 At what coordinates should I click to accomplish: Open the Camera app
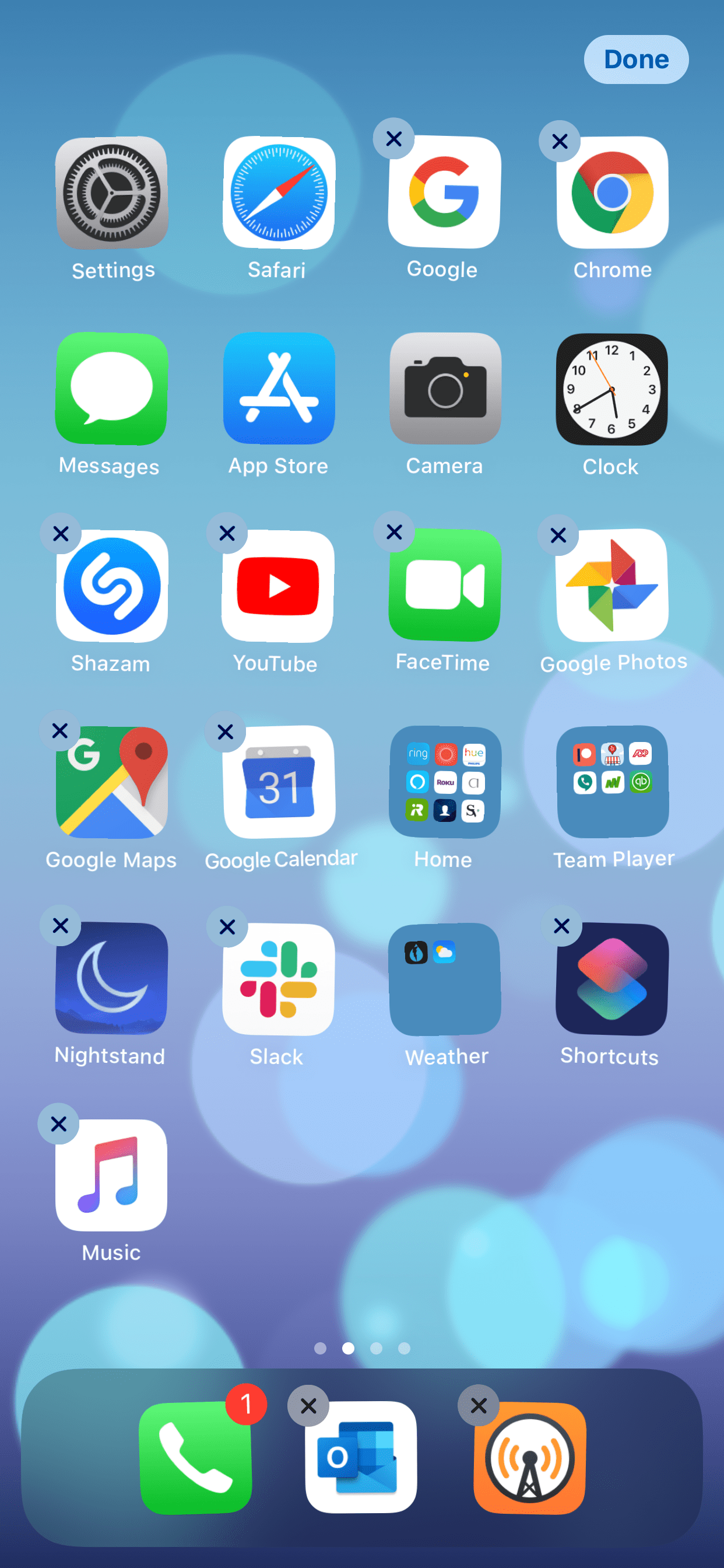pos(445,389)
